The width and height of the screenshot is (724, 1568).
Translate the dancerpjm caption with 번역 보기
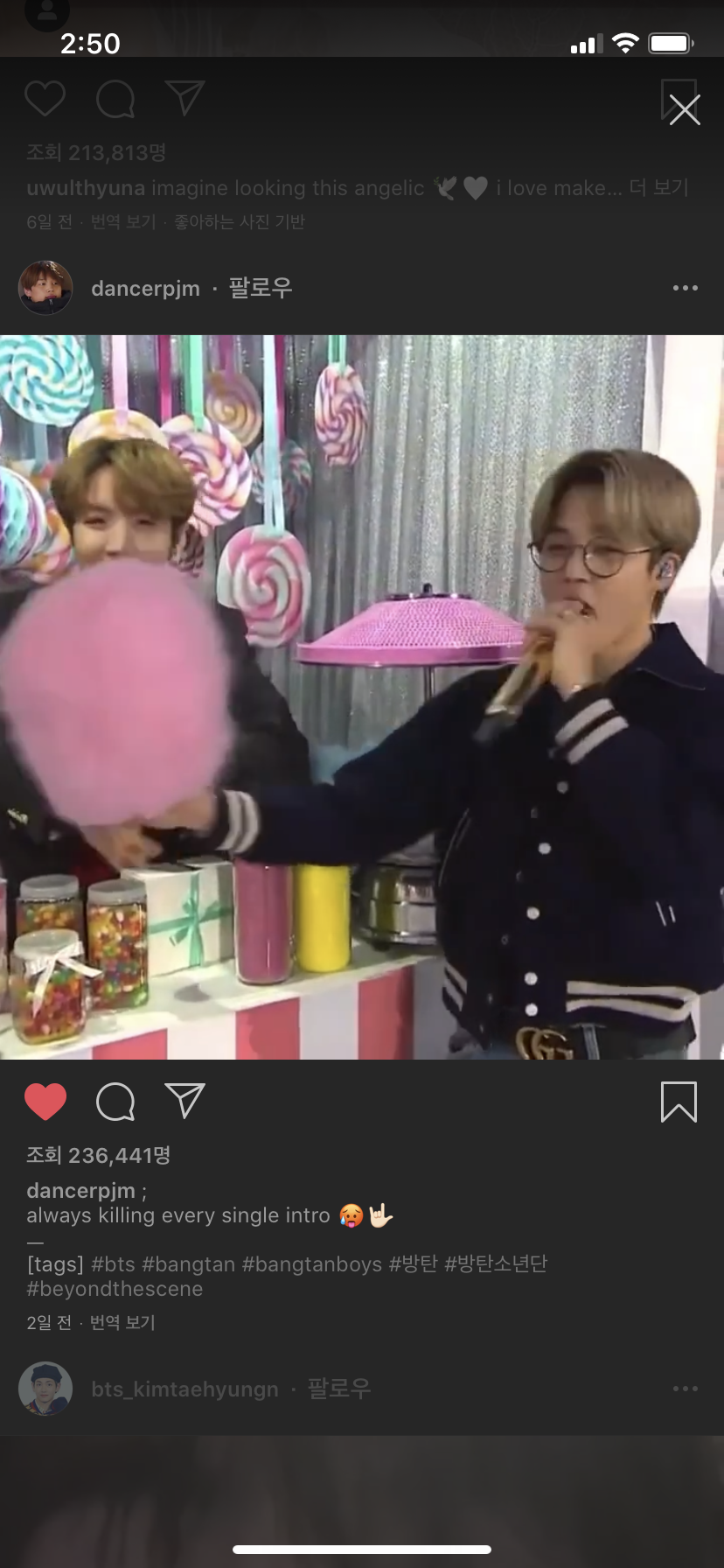[x=122, y=1322]
